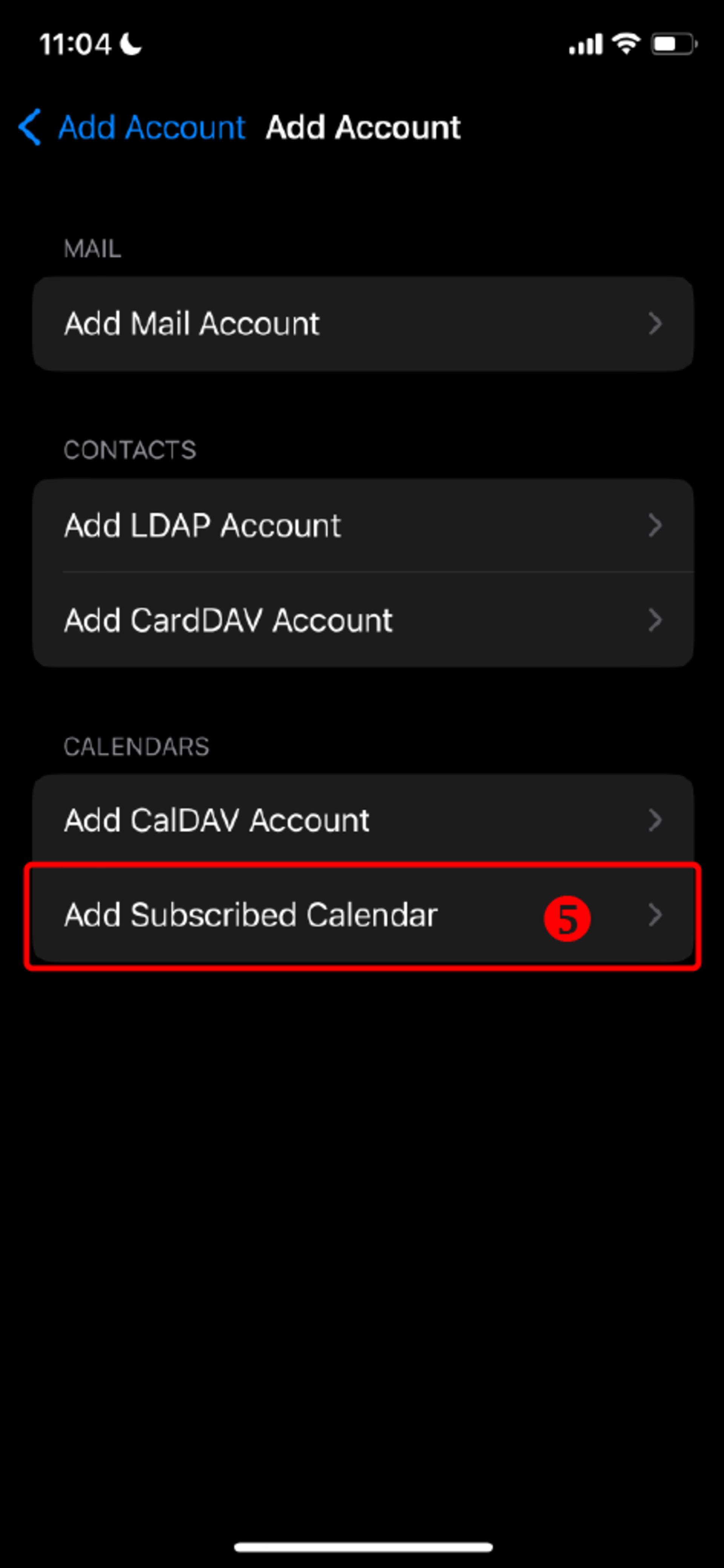Tap Add Subscribed Calendar
This screenshot has height=1568, width=724.
tap(363, 915)
